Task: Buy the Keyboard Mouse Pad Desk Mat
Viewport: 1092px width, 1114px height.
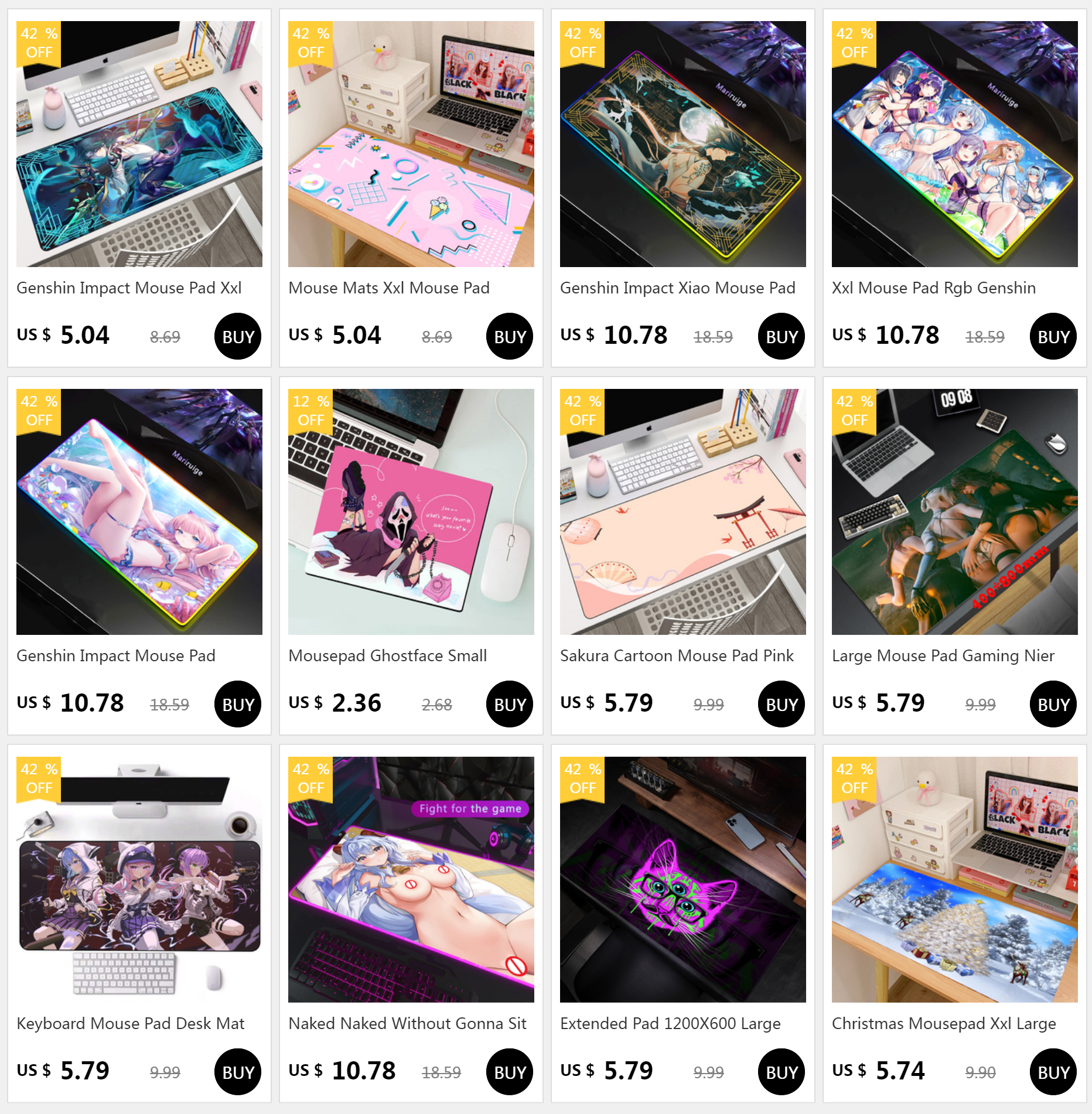Action: tap(238, 1072)
